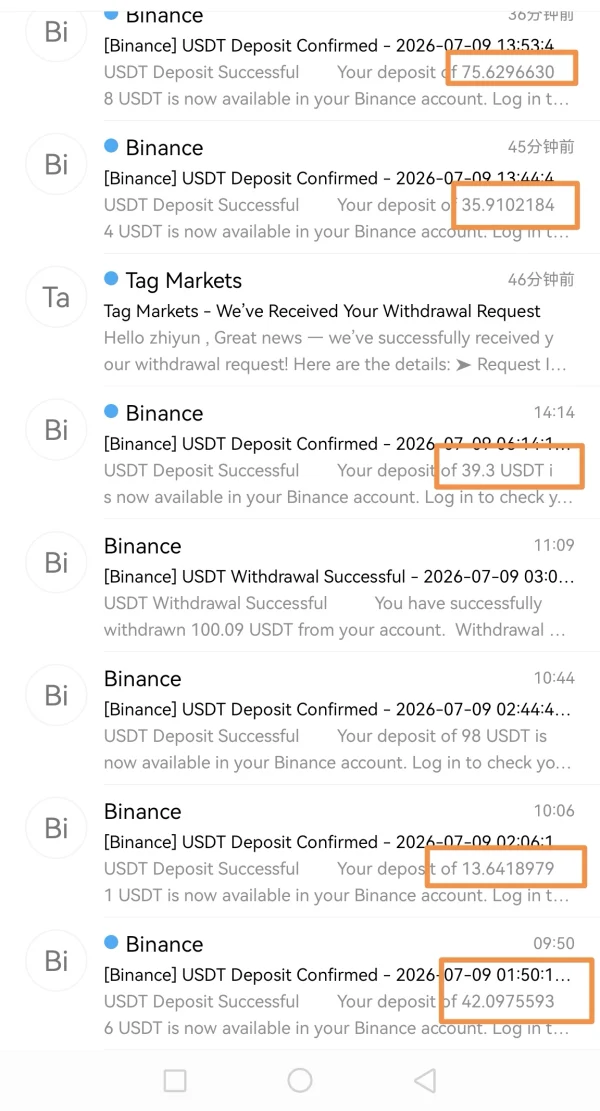Open recent apps with the square button
The width and height of the screenshot is (600, 1111).
[x=175, y=1080]
